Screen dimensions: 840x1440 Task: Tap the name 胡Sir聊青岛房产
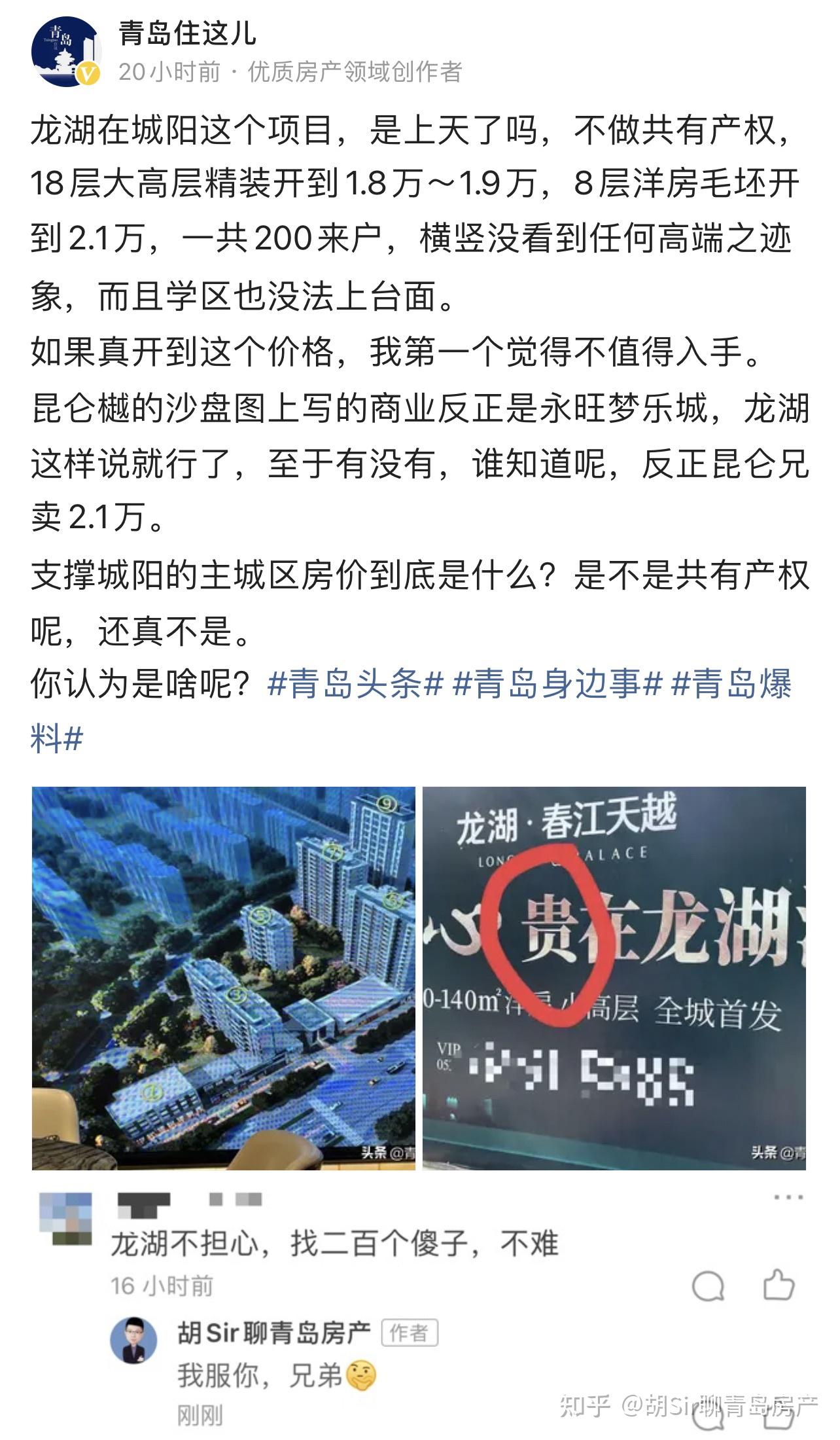pyautogui.click(x=274, y=1333)
